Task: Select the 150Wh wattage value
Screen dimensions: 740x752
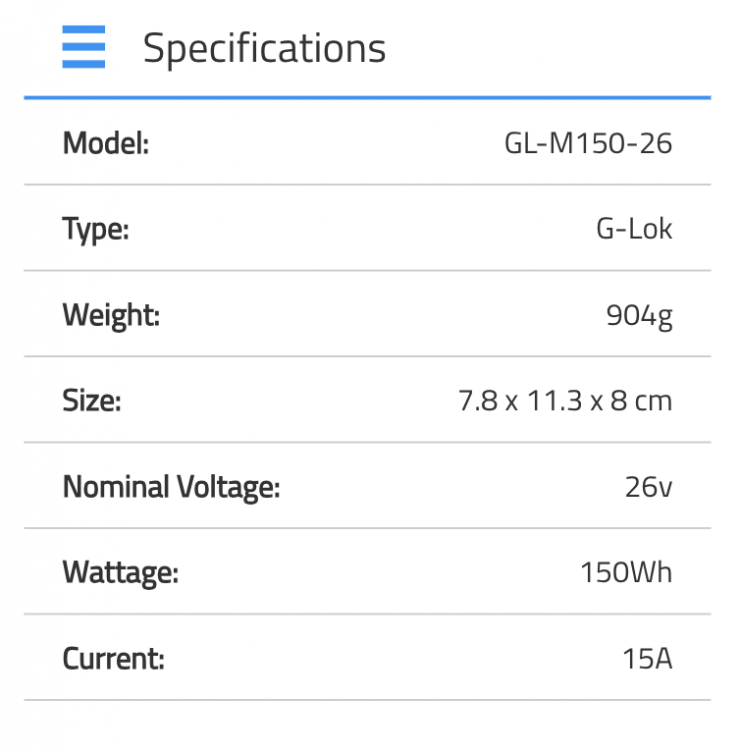Action: [x=626, y=573]
